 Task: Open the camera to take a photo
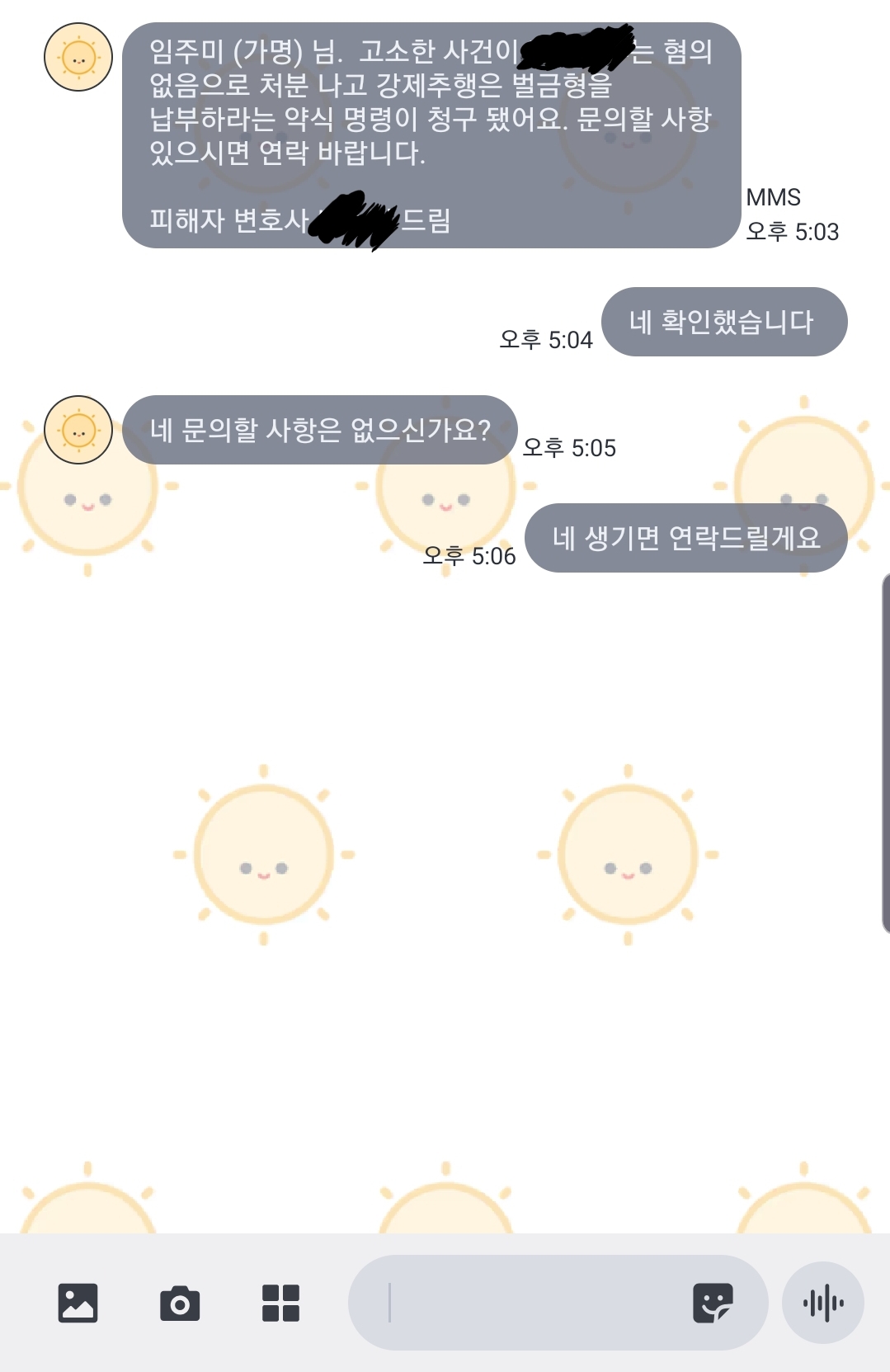[x=180, y=1304]
